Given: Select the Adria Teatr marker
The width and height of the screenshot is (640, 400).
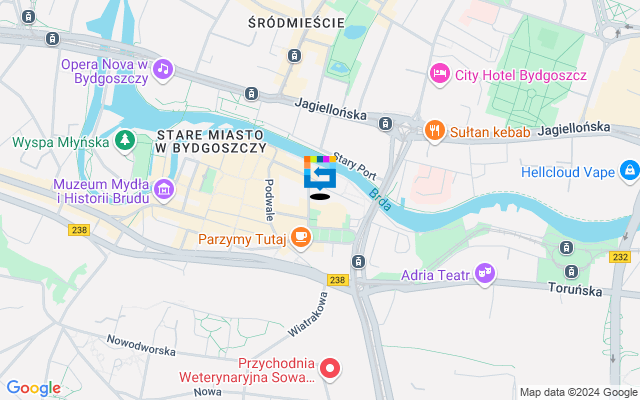Looking at the screenshot, I should click(x=485, y=272).
